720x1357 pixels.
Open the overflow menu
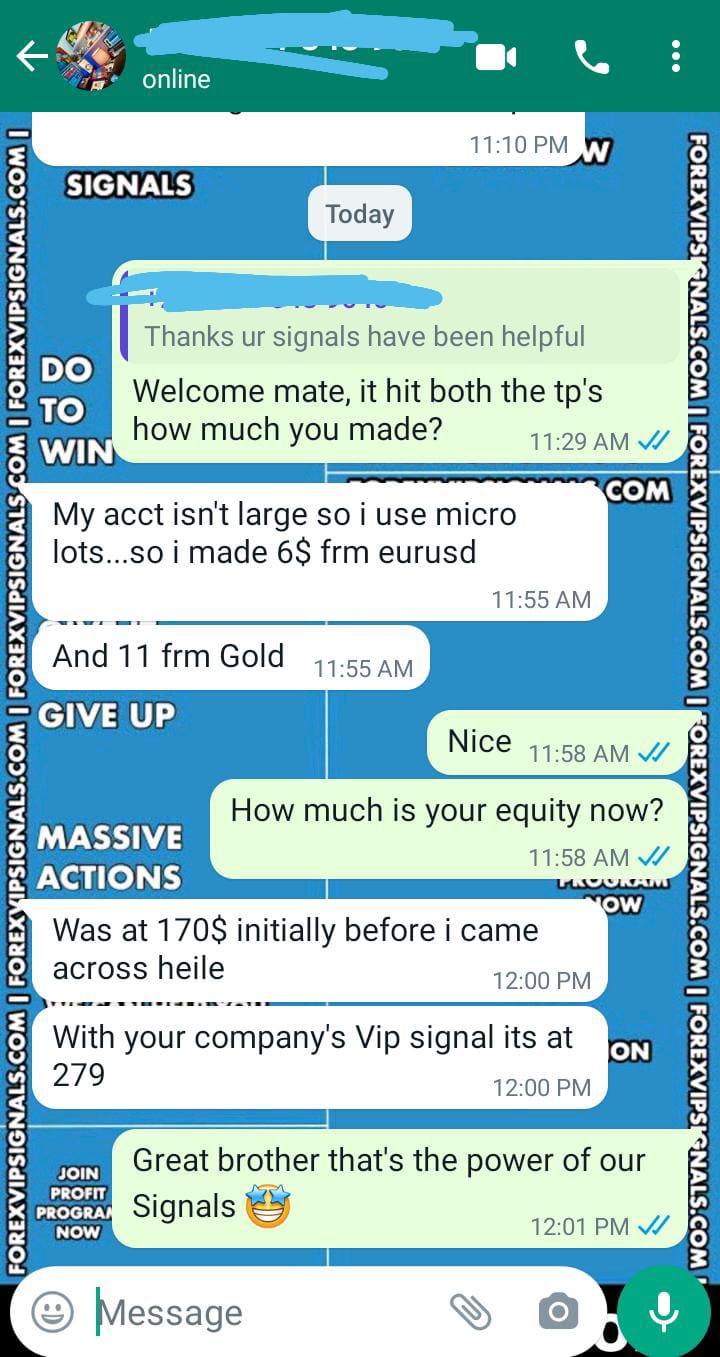click(x=676, y=57)
